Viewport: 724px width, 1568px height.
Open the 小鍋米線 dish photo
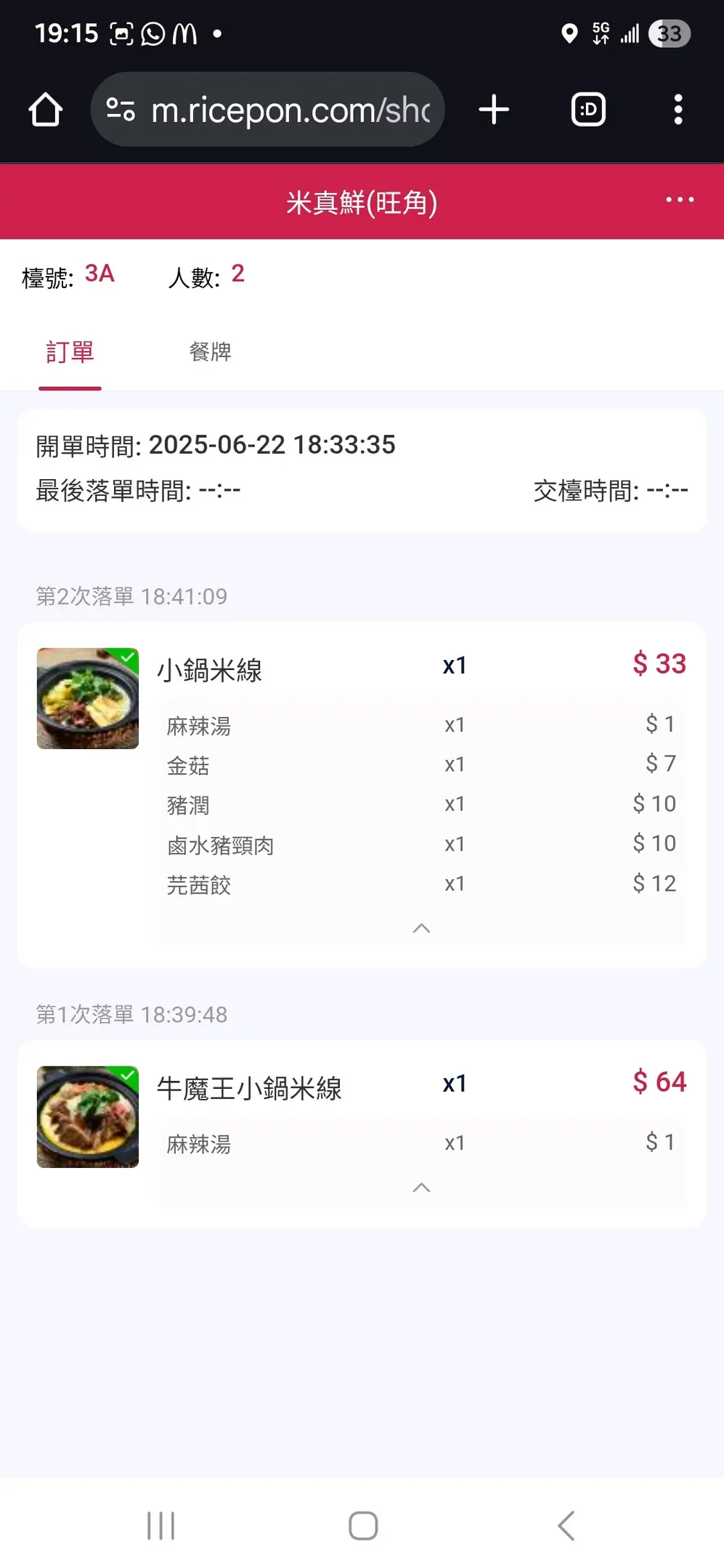tap(88, 698)
